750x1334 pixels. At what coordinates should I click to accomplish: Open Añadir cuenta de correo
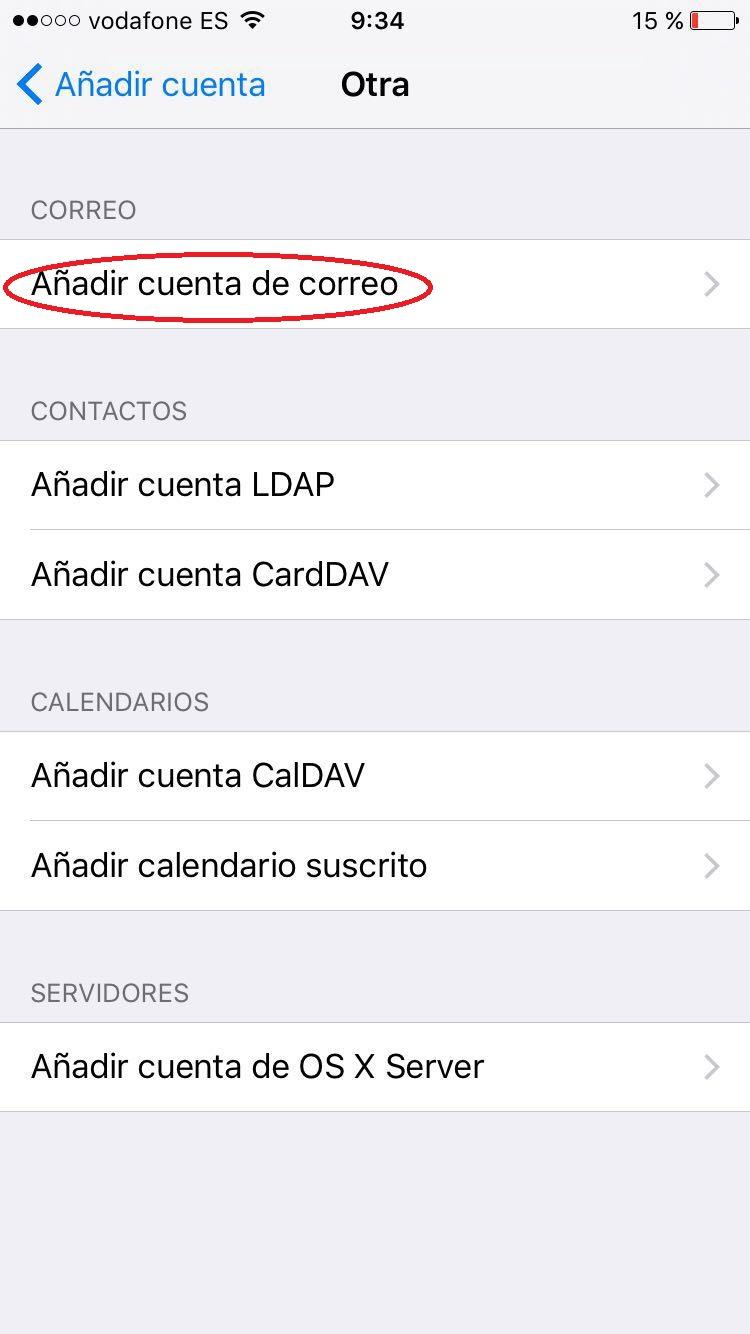click(375, 284)
